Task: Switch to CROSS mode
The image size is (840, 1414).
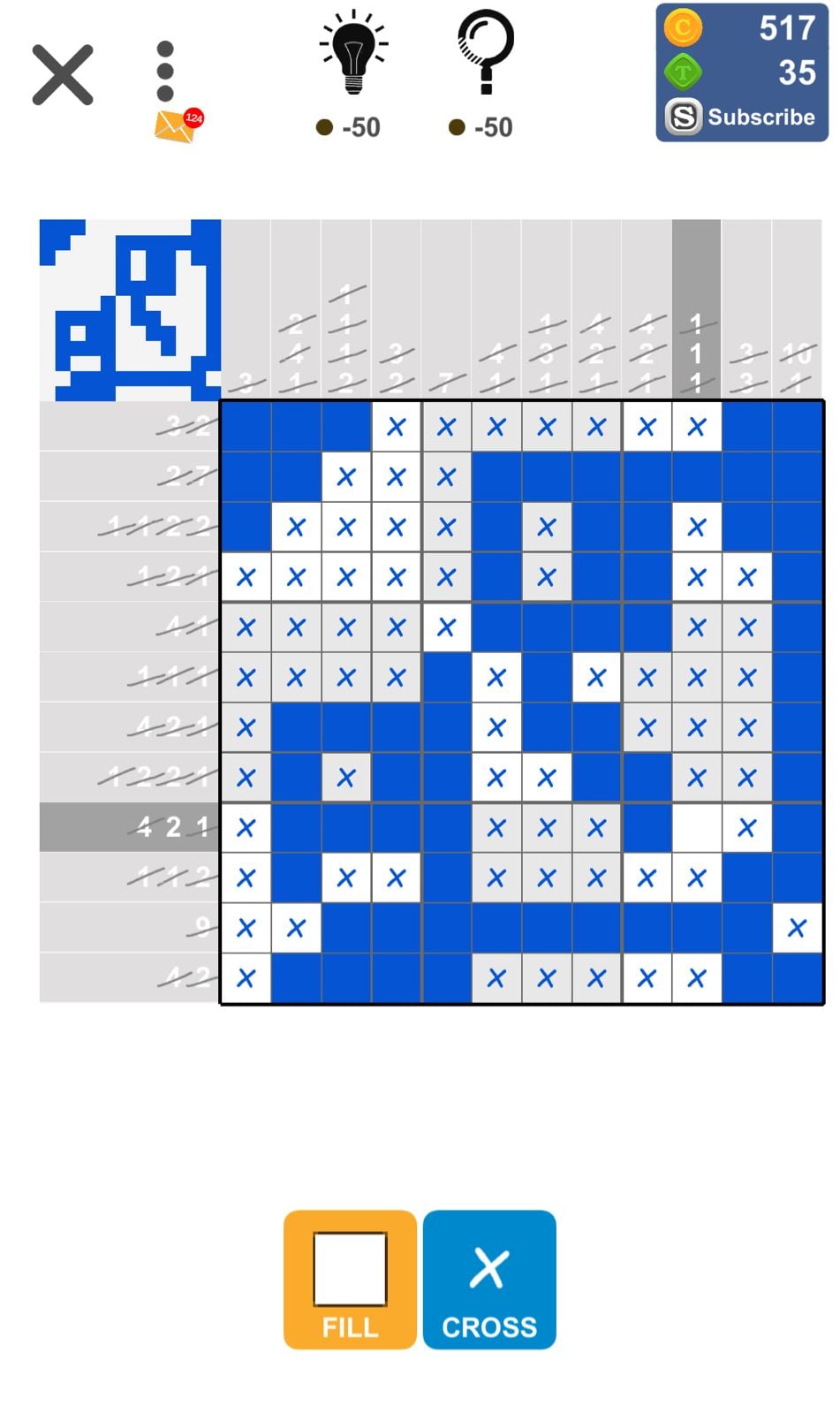Action: (x=489, y=1279)
